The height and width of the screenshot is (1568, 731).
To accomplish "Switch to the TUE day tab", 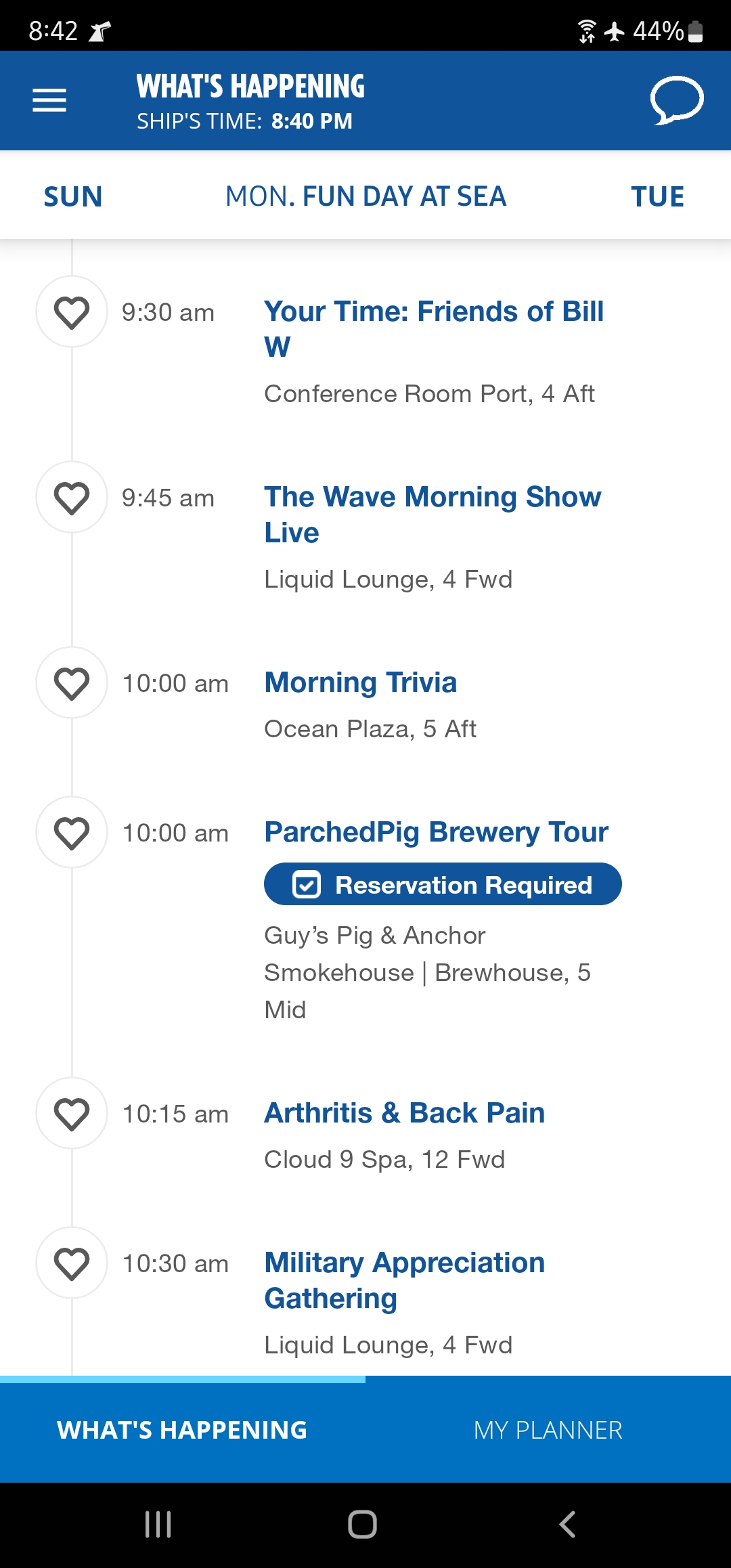I will point(657,196).
